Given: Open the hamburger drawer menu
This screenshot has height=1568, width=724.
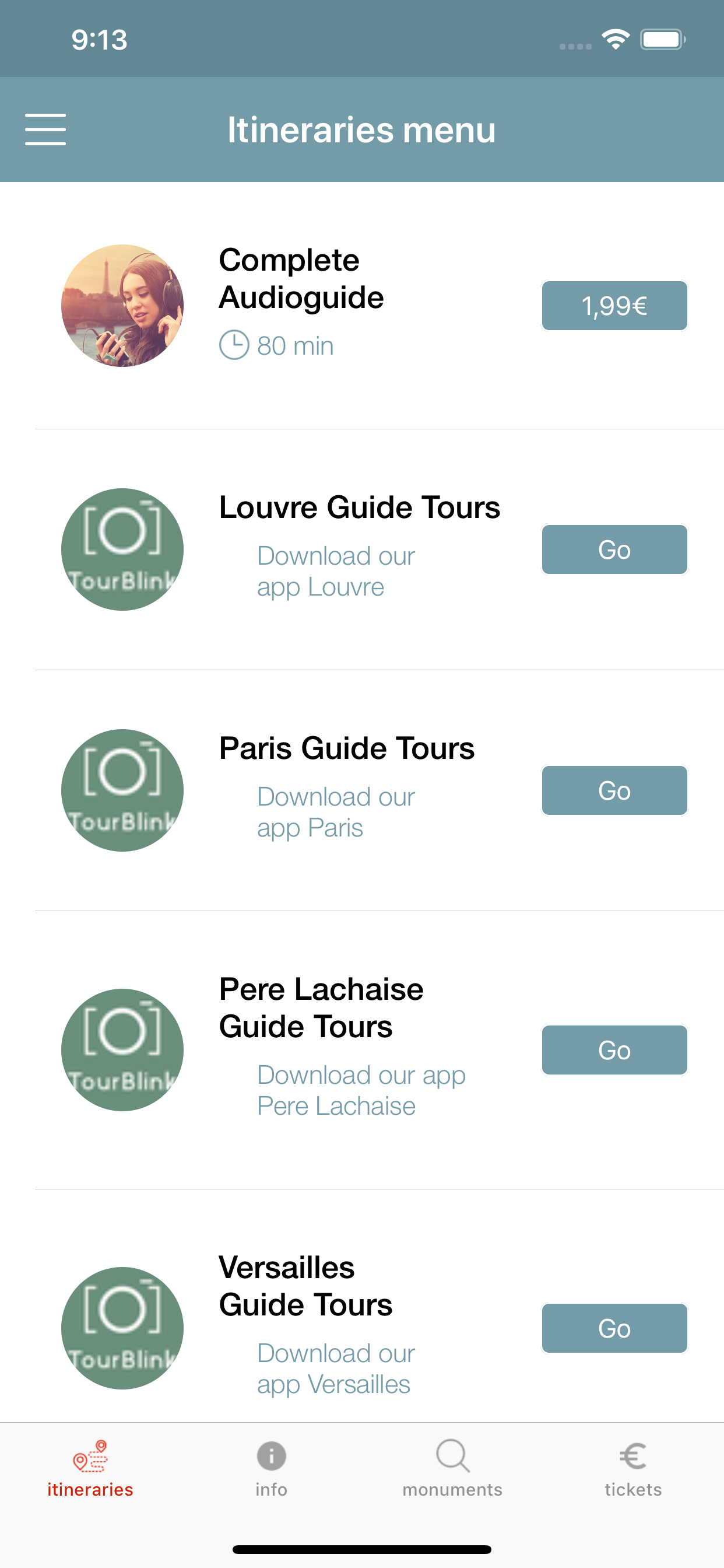Looking at the screenshot, I should coord(45,129).
